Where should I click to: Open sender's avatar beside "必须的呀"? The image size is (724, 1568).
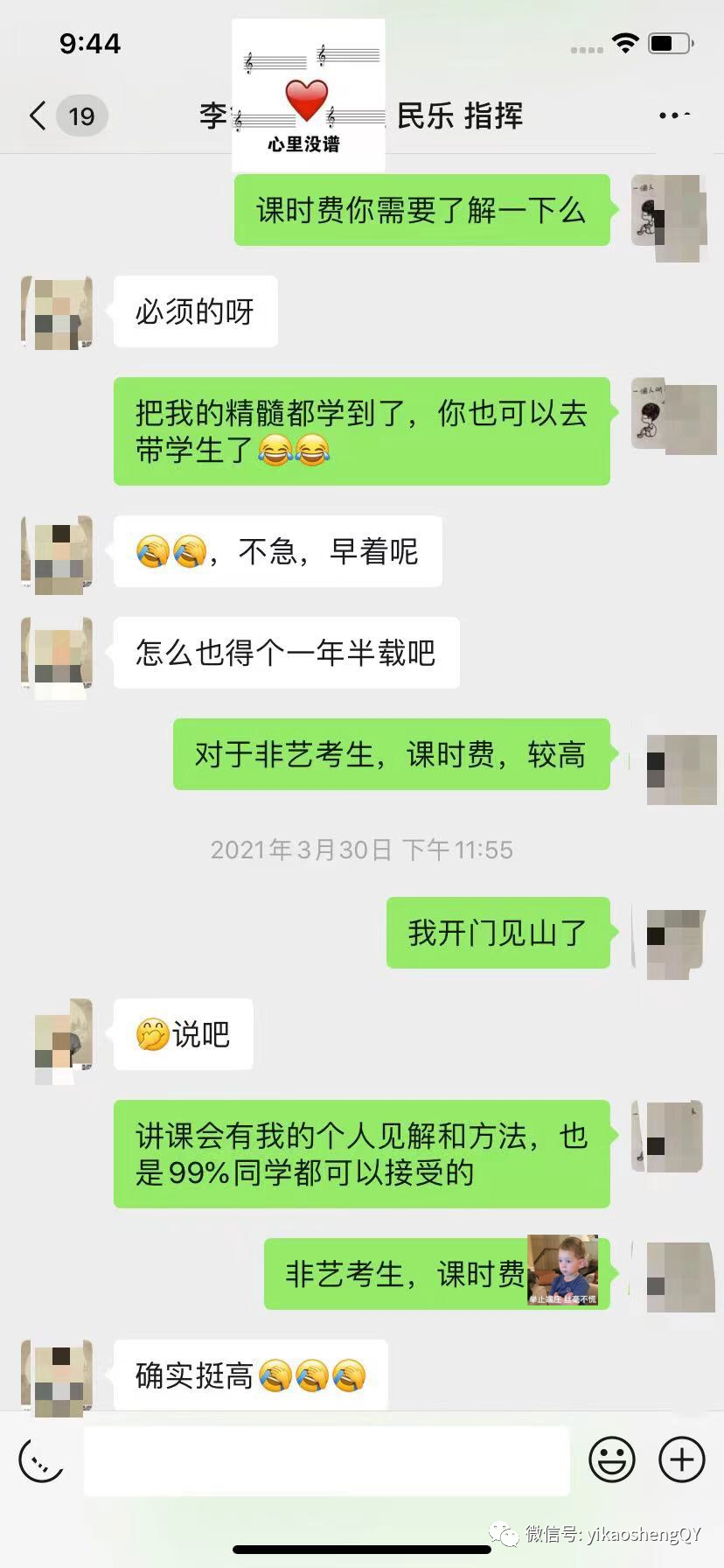click(x=58, y=311)
